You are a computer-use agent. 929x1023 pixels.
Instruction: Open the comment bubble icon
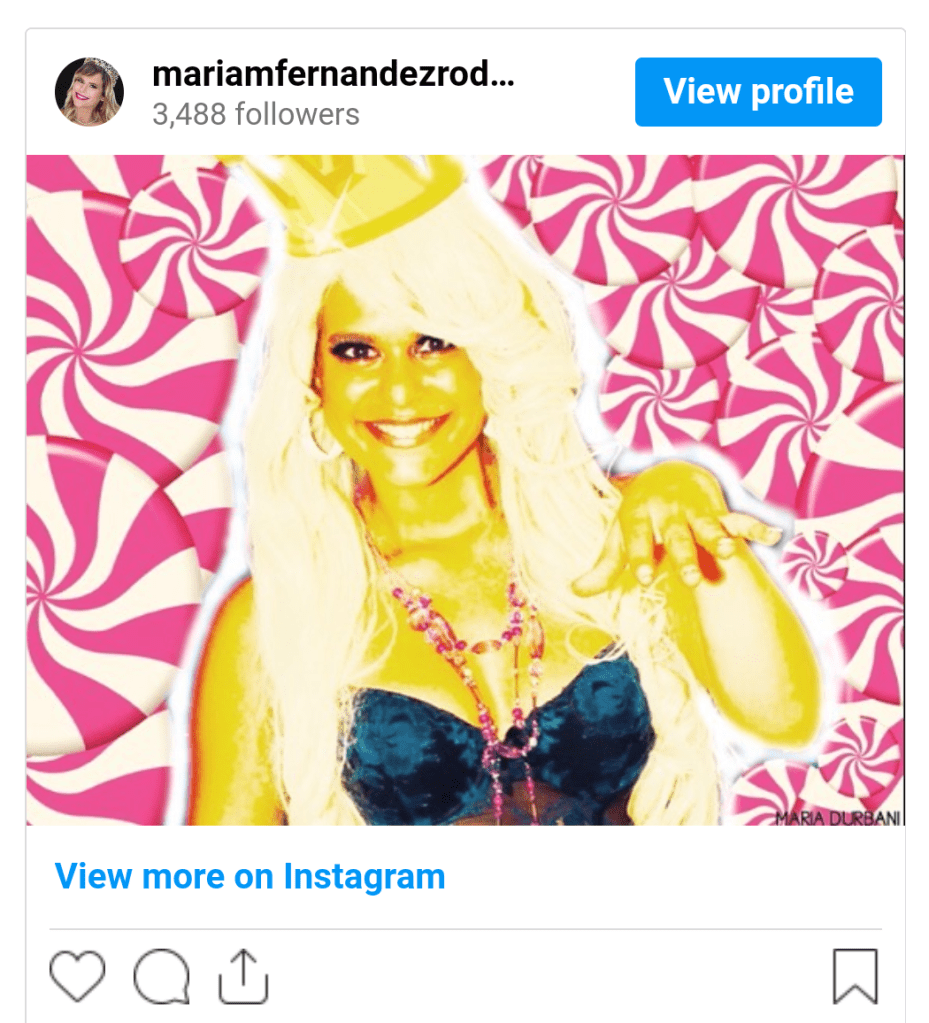[x=161, y=976]
